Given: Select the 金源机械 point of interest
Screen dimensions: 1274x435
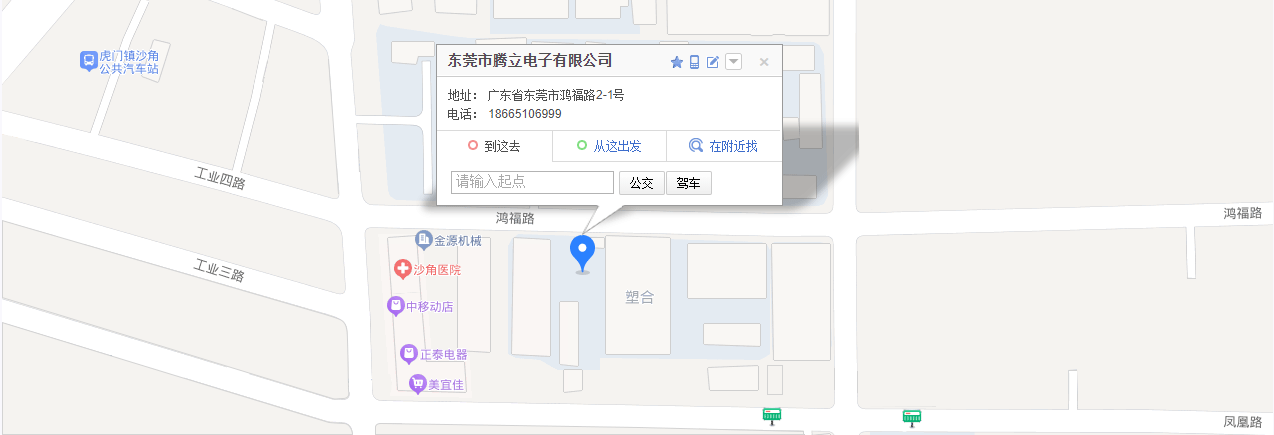Looking at the screenshot, I should click(x=423, y=240).
